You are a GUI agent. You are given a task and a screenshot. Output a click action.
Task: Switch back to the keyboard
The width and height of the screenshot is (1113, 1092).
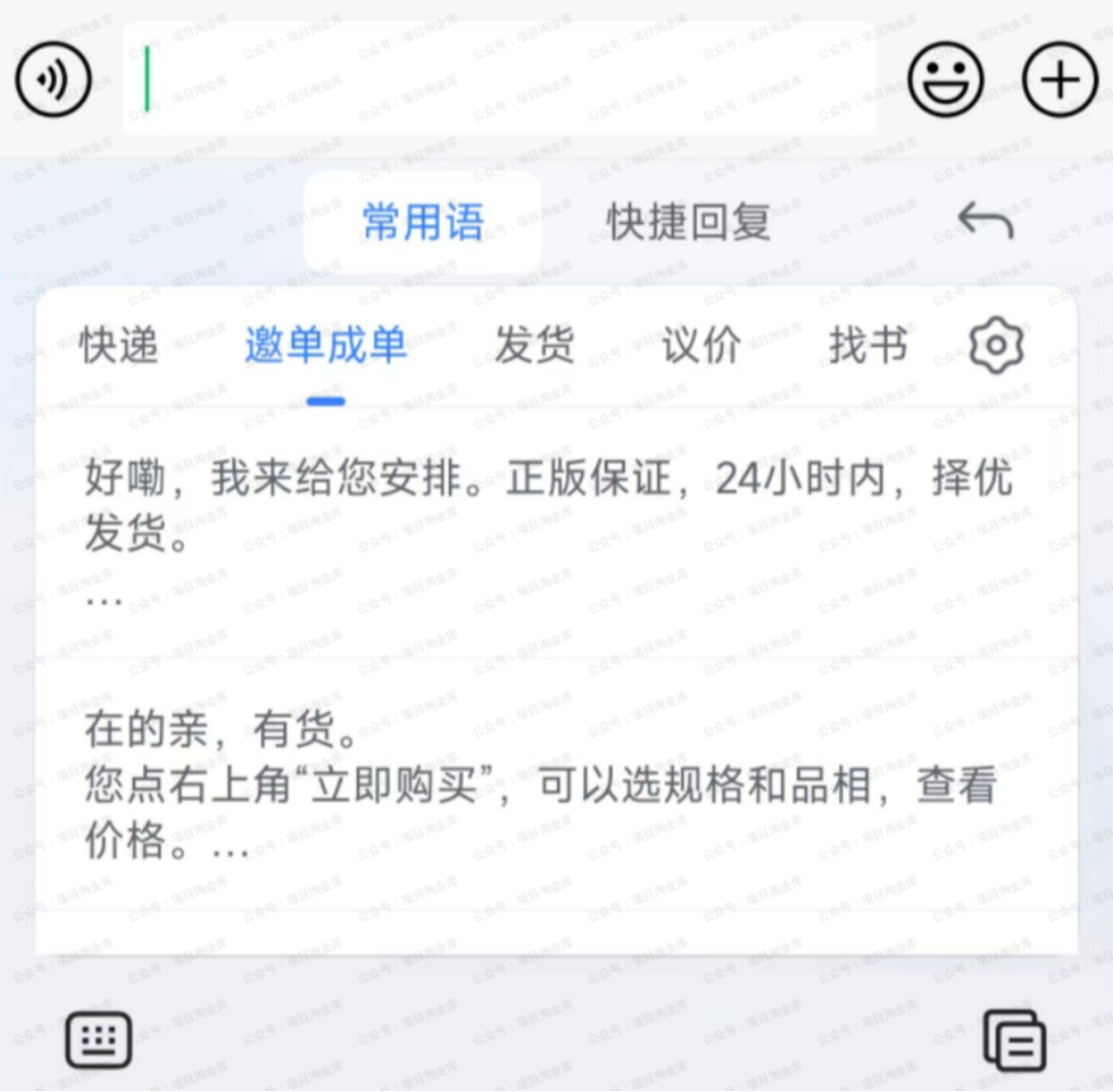99,1040
